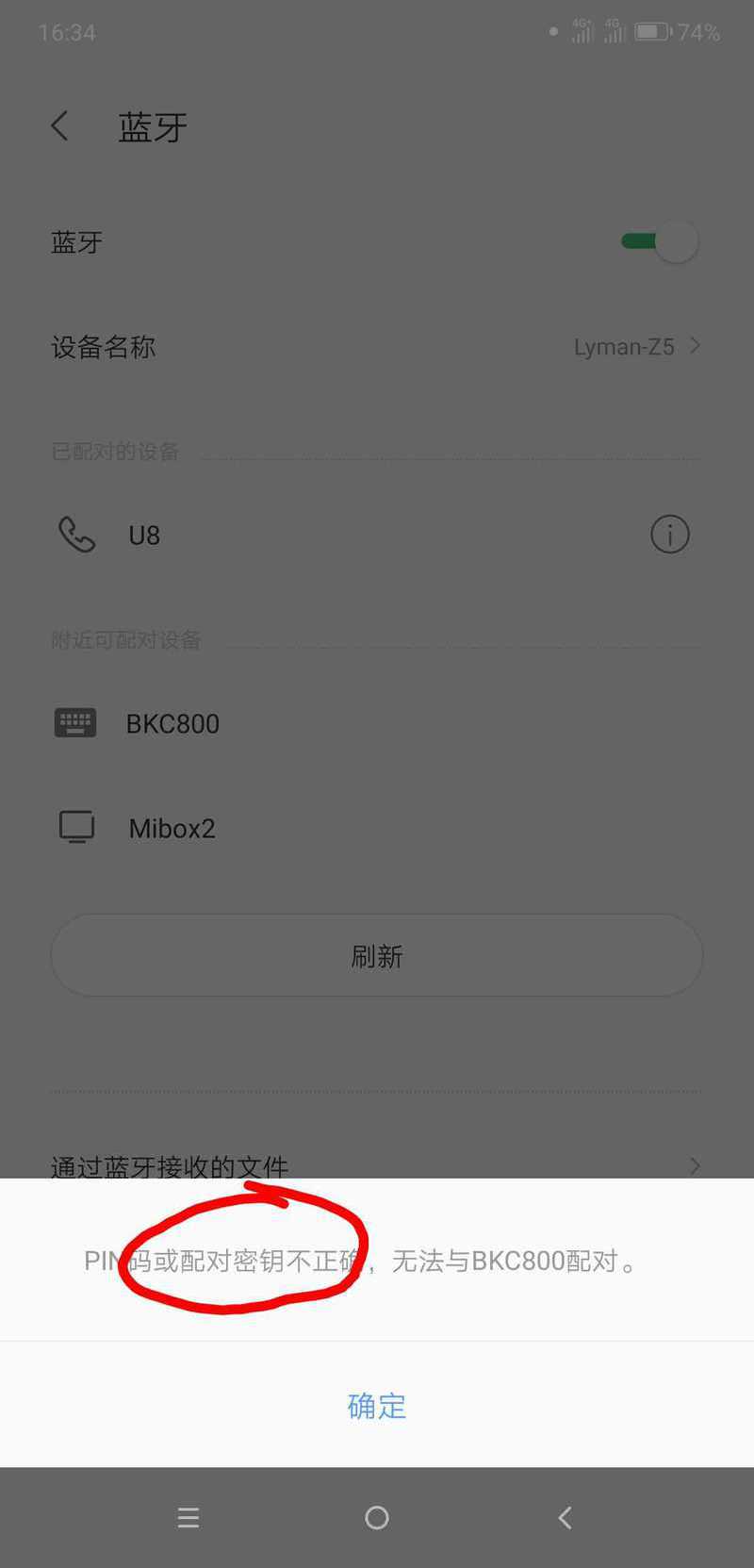
Task: Pair with the Mibox2 device
Action: (377, 828)
